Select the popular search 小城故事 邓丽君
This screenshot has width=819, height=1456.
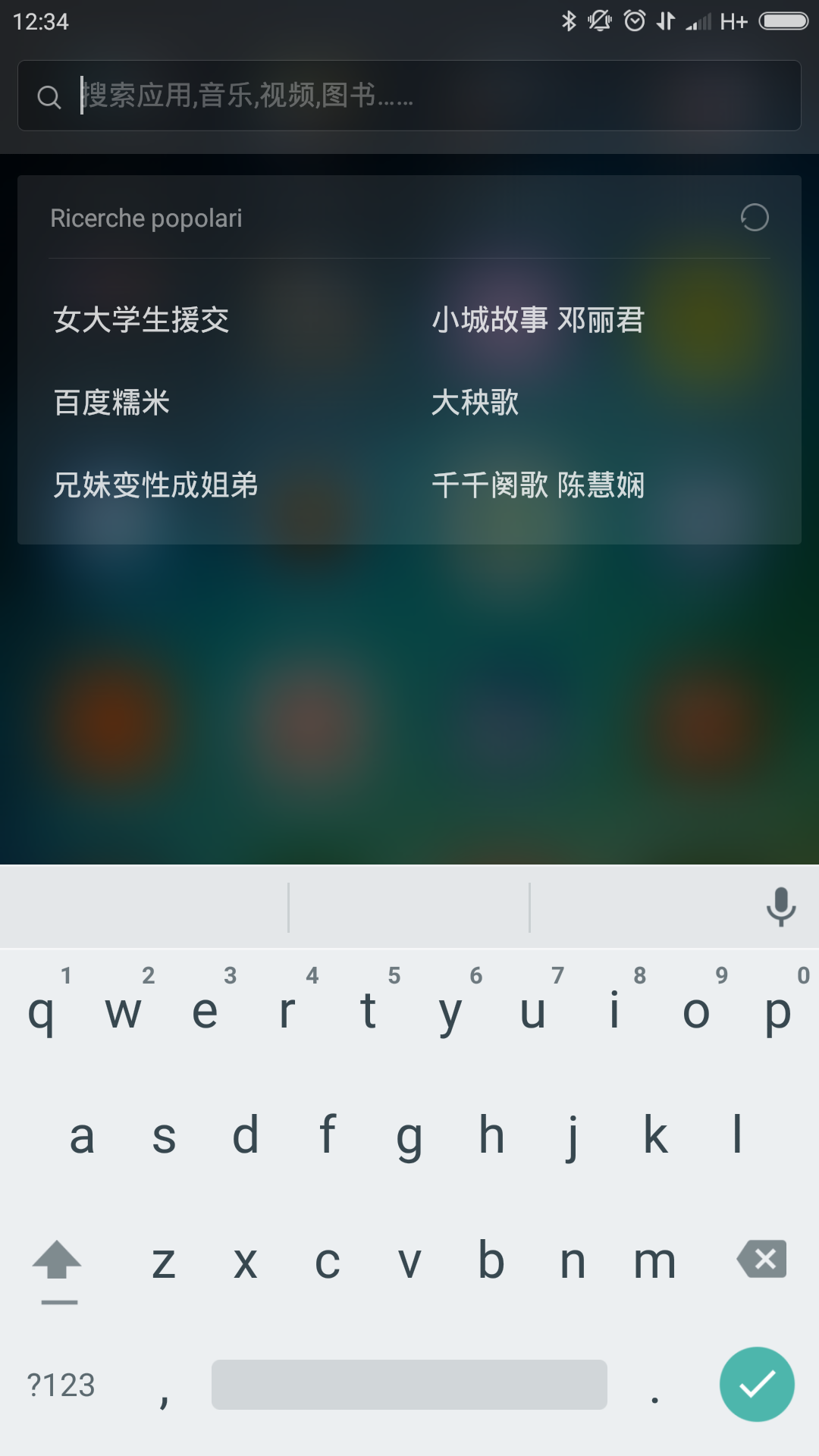click(538, 320)
